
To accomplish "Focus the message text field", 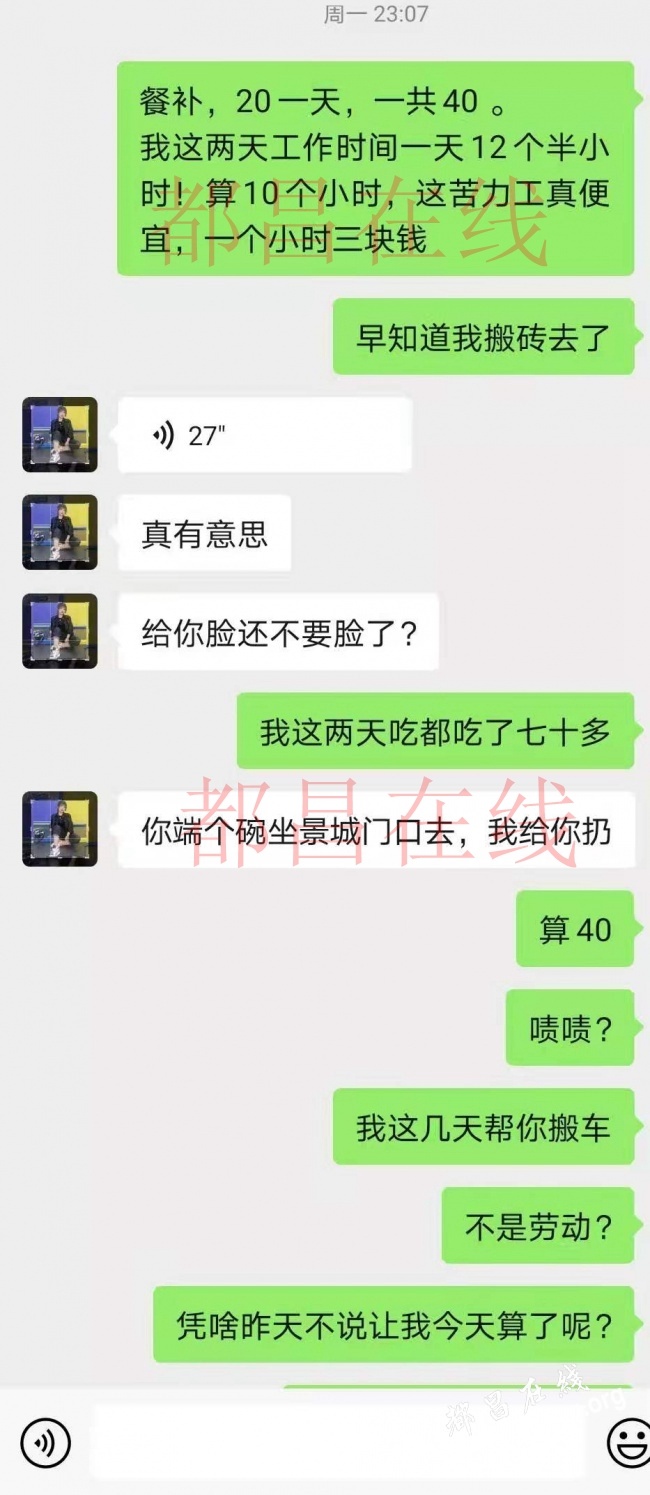I will click(x=340, y=1443).
